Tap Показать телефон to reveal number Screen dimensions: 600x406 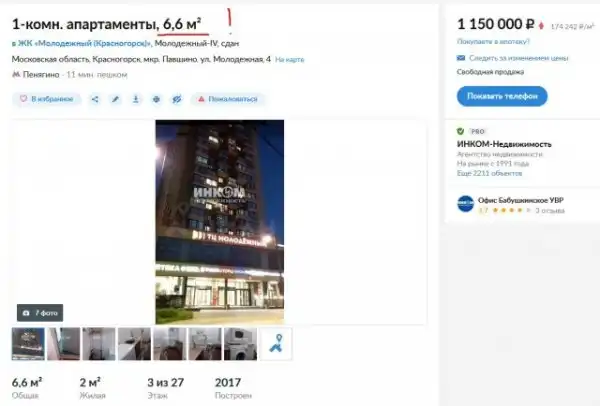click(x=502, y=96)
